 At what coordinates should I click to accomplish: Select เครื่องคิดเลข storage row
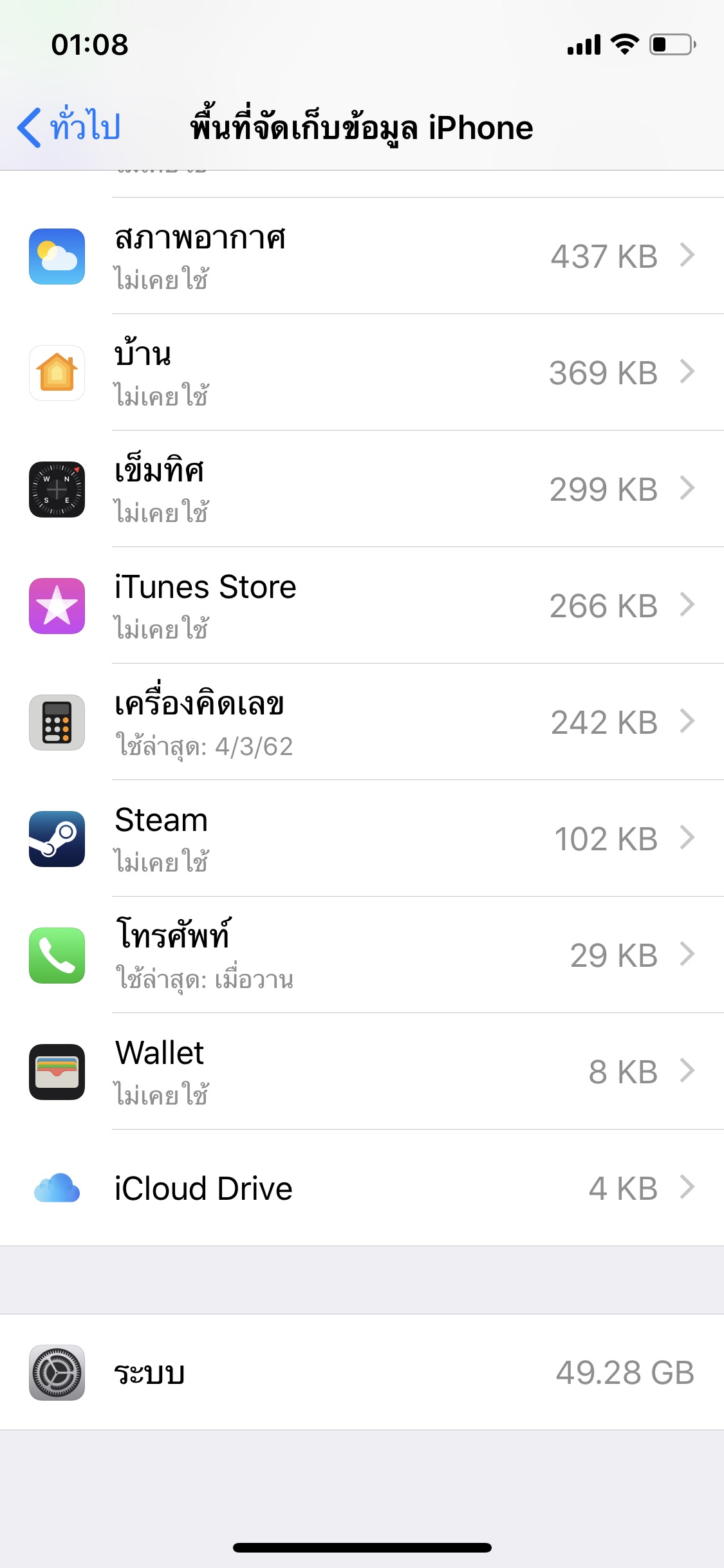[362, 722]
